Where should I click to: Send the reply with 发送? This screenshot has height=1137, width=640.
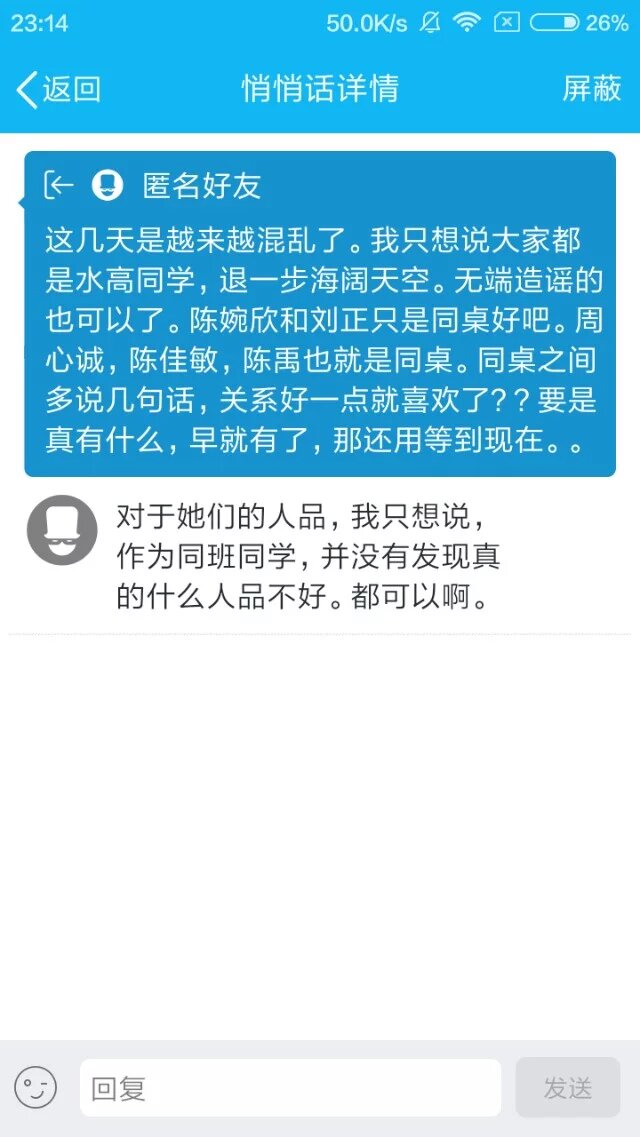[567, 1088]
